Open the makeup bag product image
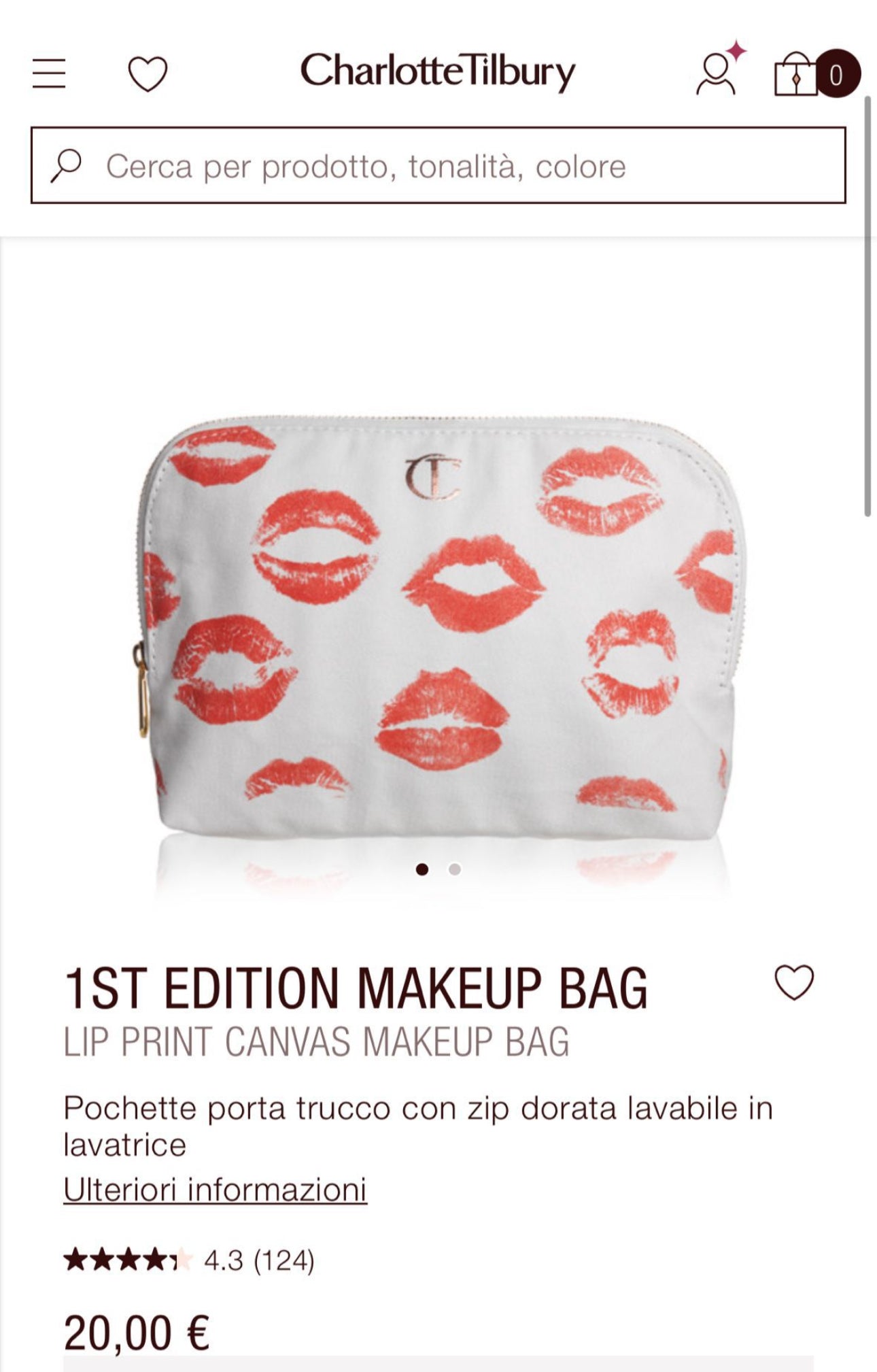Viewport: 877px width, 1372px height. pos(439,626)
